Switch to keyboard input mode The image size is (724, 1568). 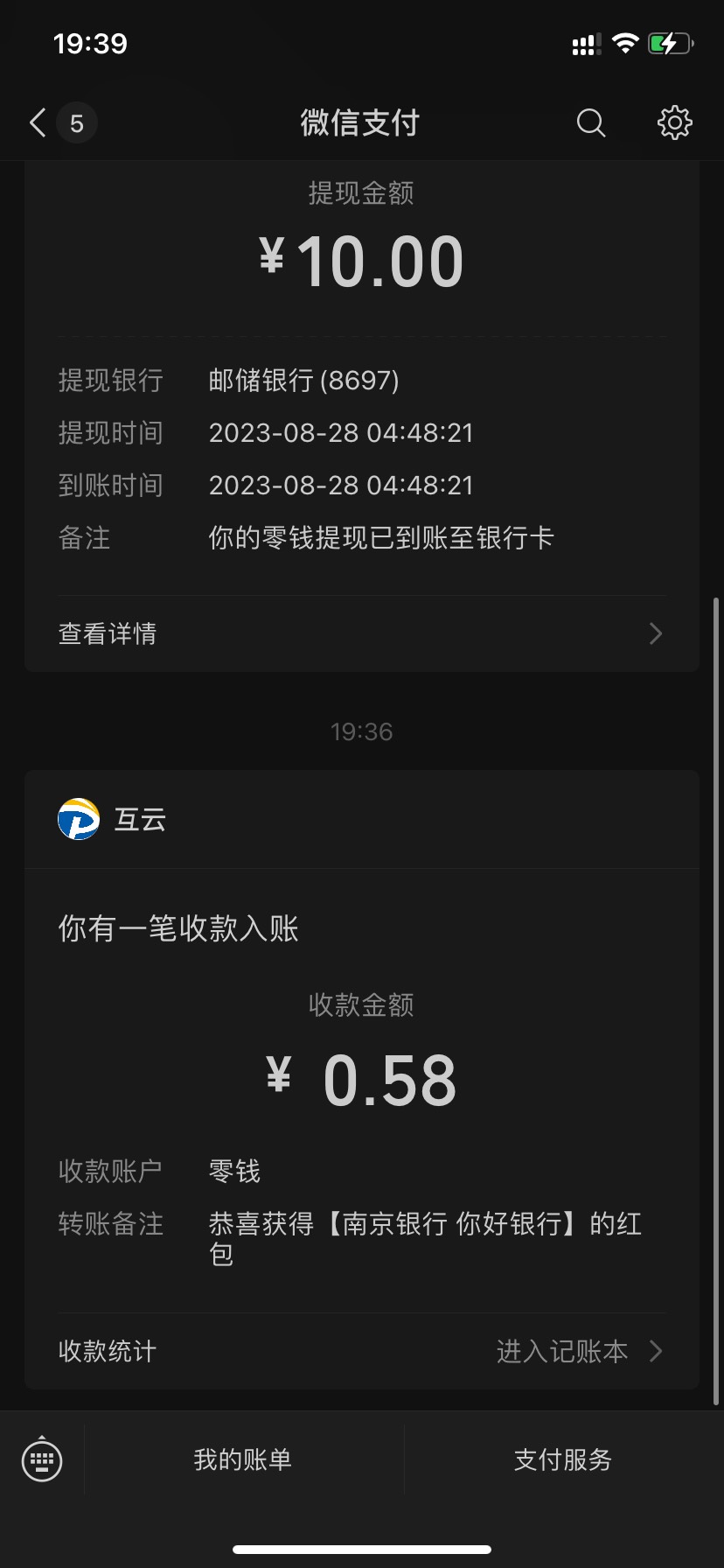(x=42, y=1459)
